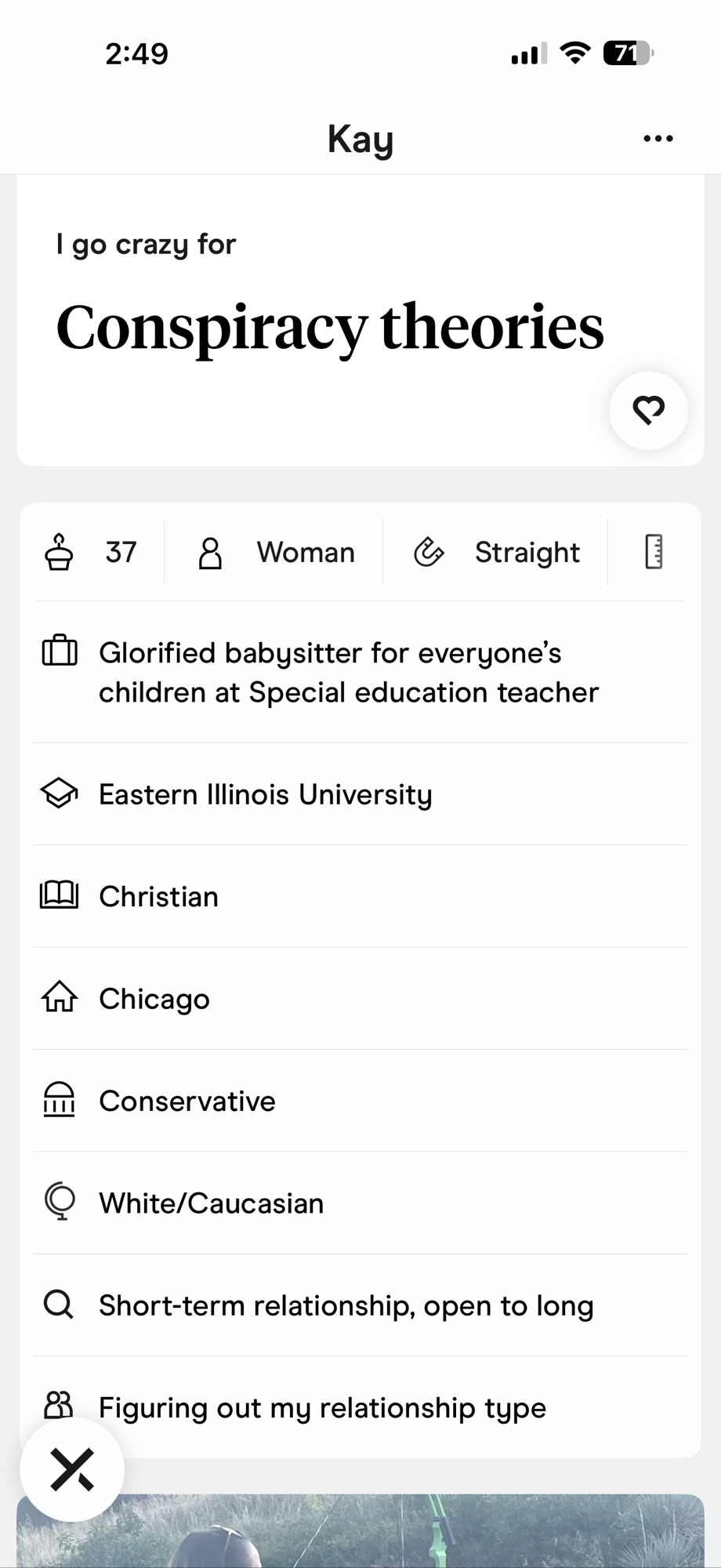This screenshot has height=1568, width=721.
Task: Open the three-dot more options menu
Action: 658,139
